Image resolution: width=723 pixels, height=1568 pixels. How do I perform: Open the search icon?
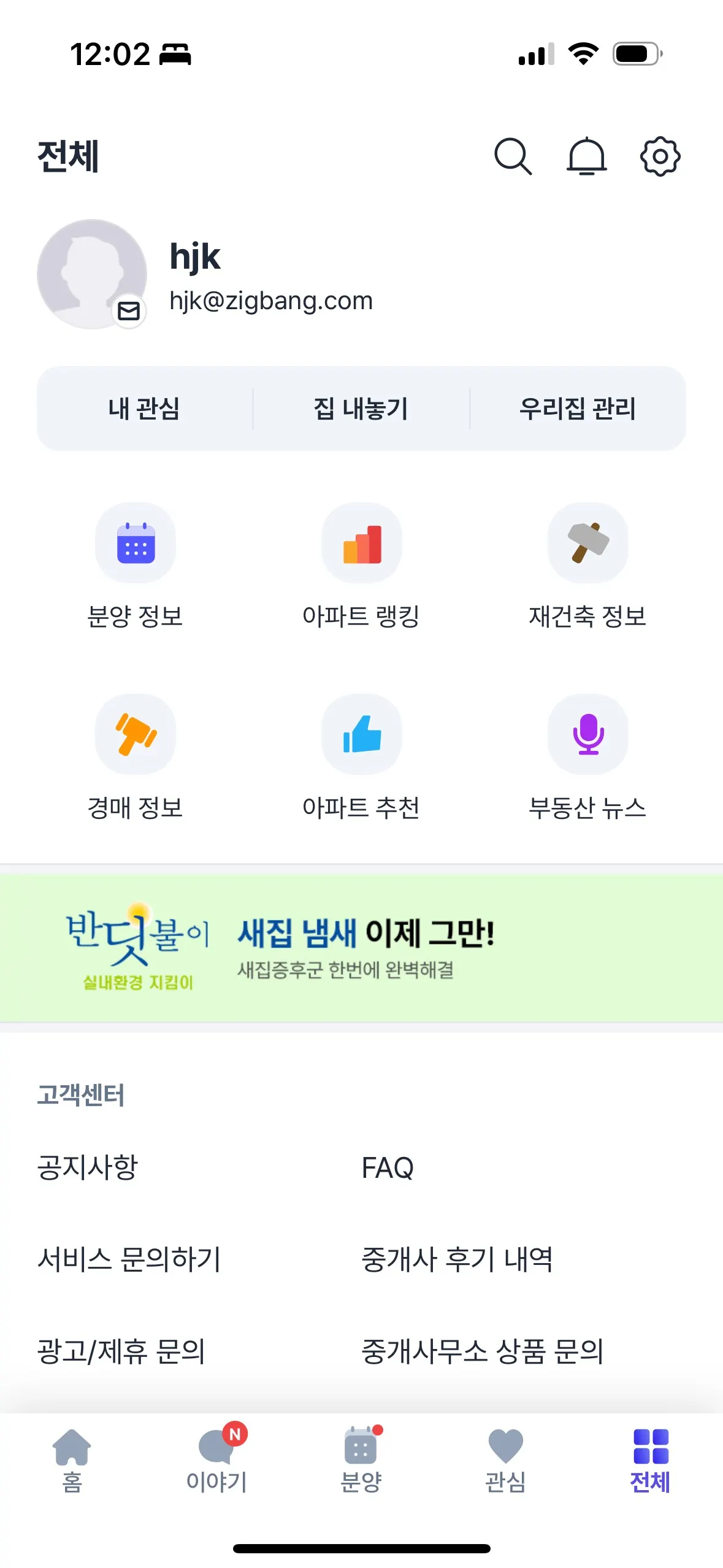(513, 156)
